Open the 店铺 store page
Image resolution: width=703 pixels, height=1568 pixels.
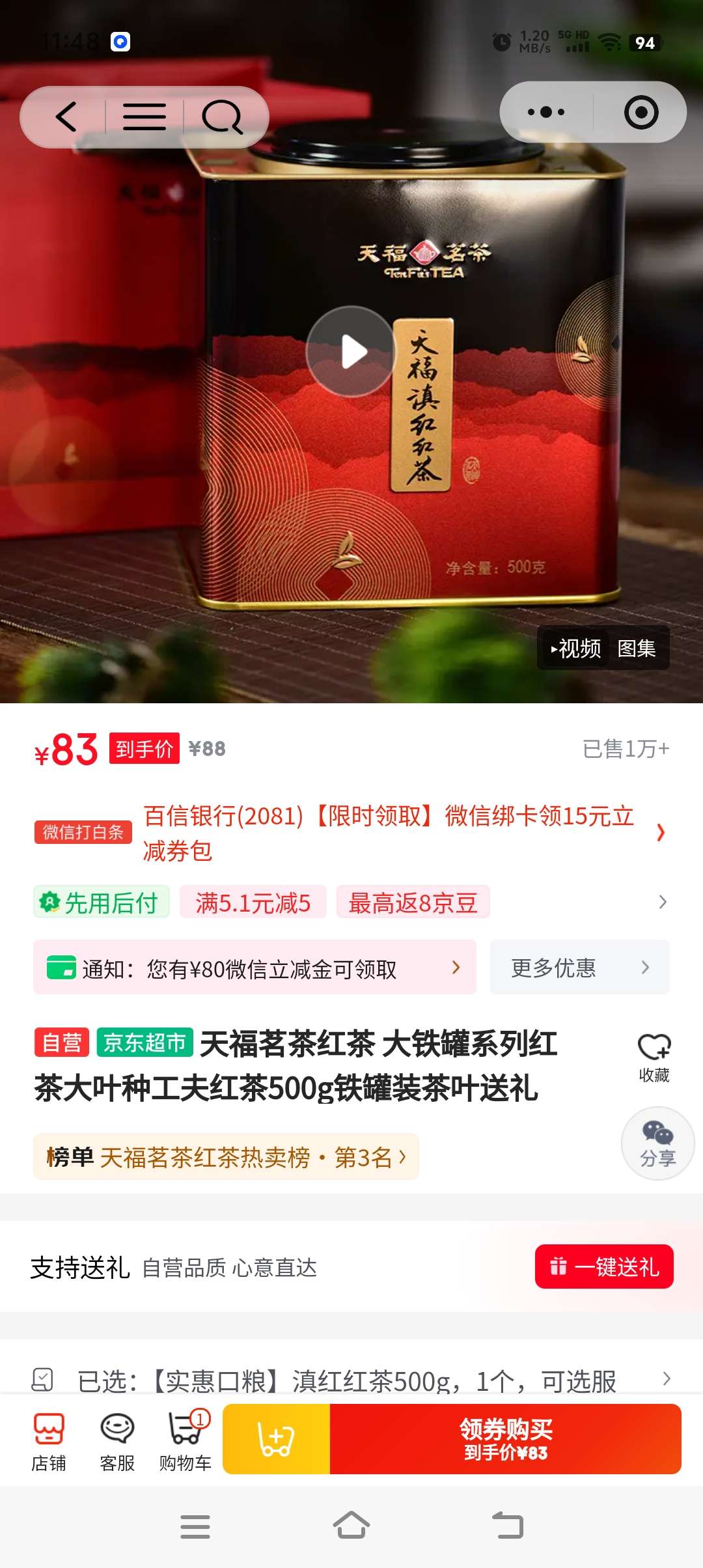49,1440
